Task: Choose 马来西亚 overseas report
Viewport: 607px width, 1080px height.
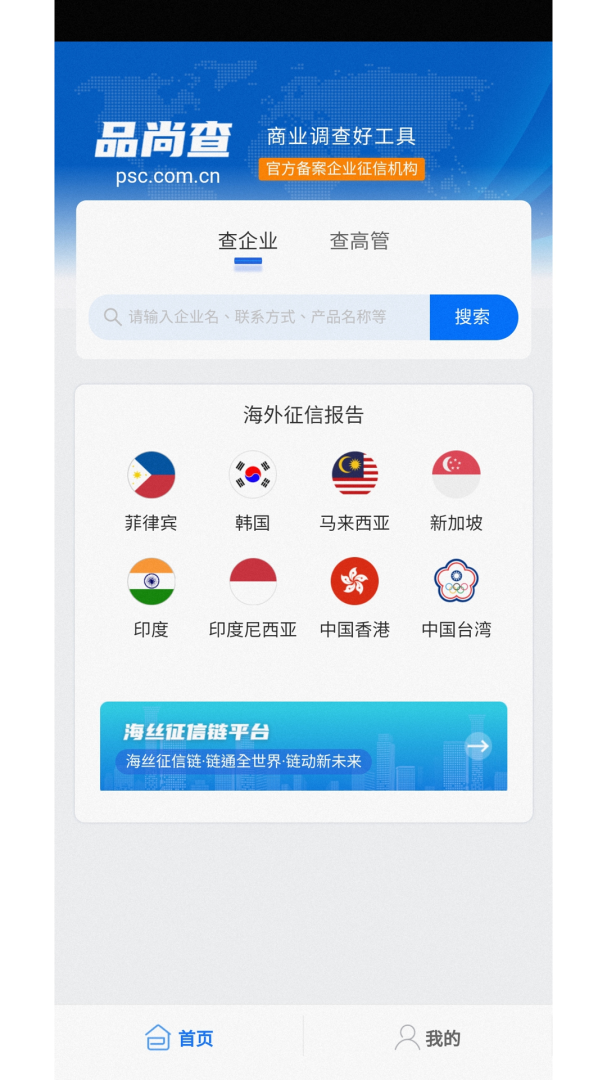Action: tap(354, 491)
